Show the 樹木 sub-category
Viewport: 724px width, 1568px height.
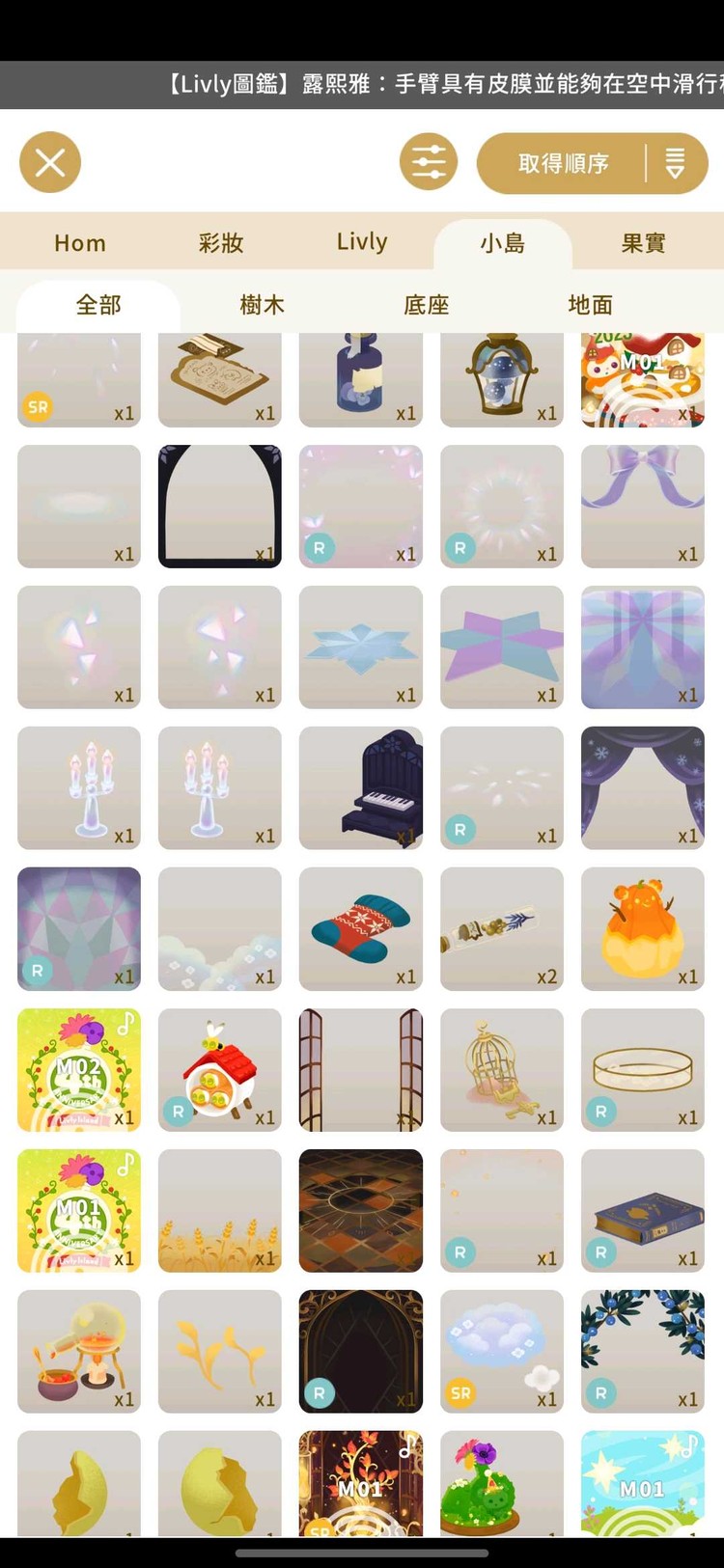coord(263,305)
